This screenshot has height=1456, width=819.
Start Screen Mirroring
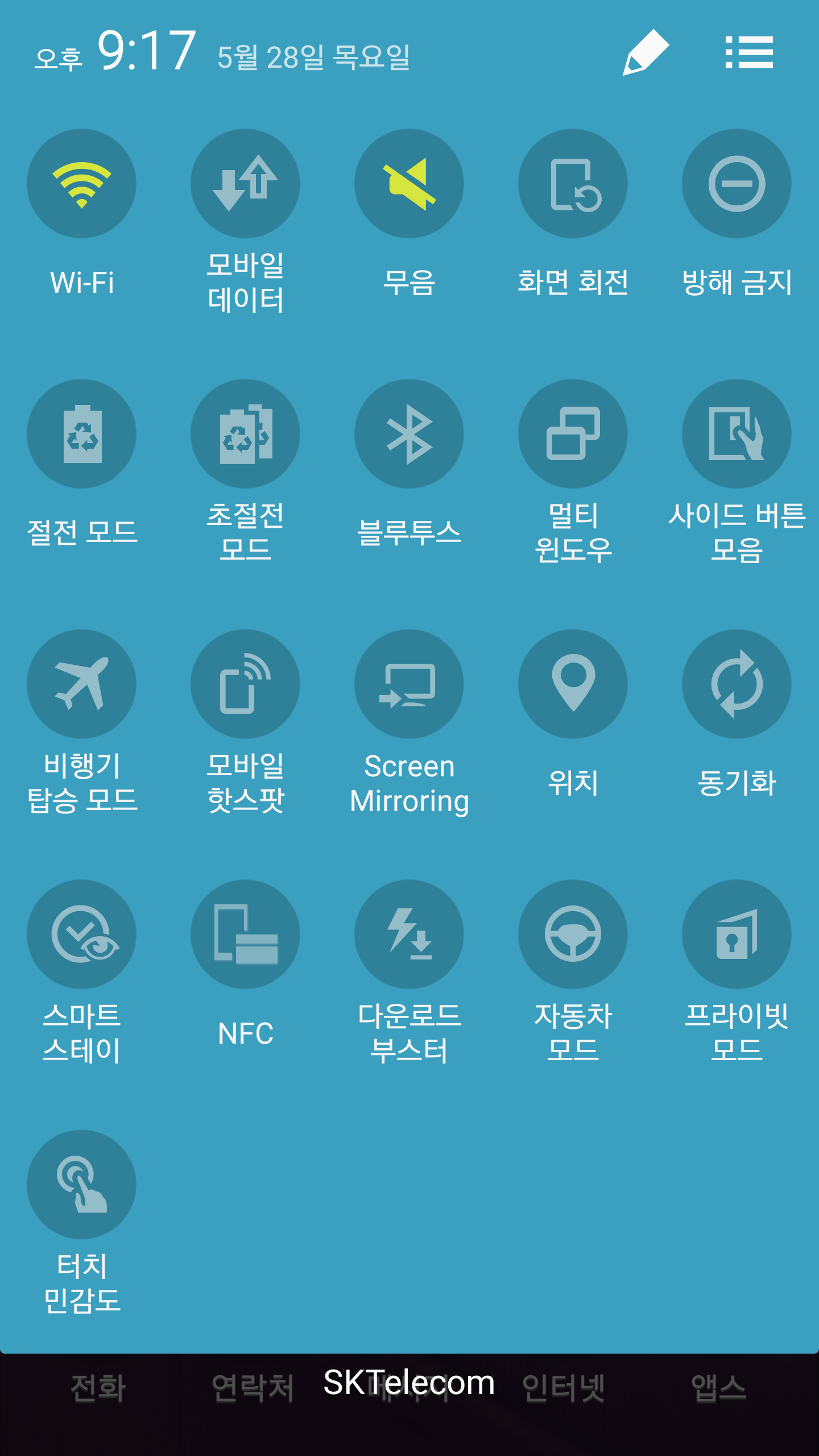point(409,684)
